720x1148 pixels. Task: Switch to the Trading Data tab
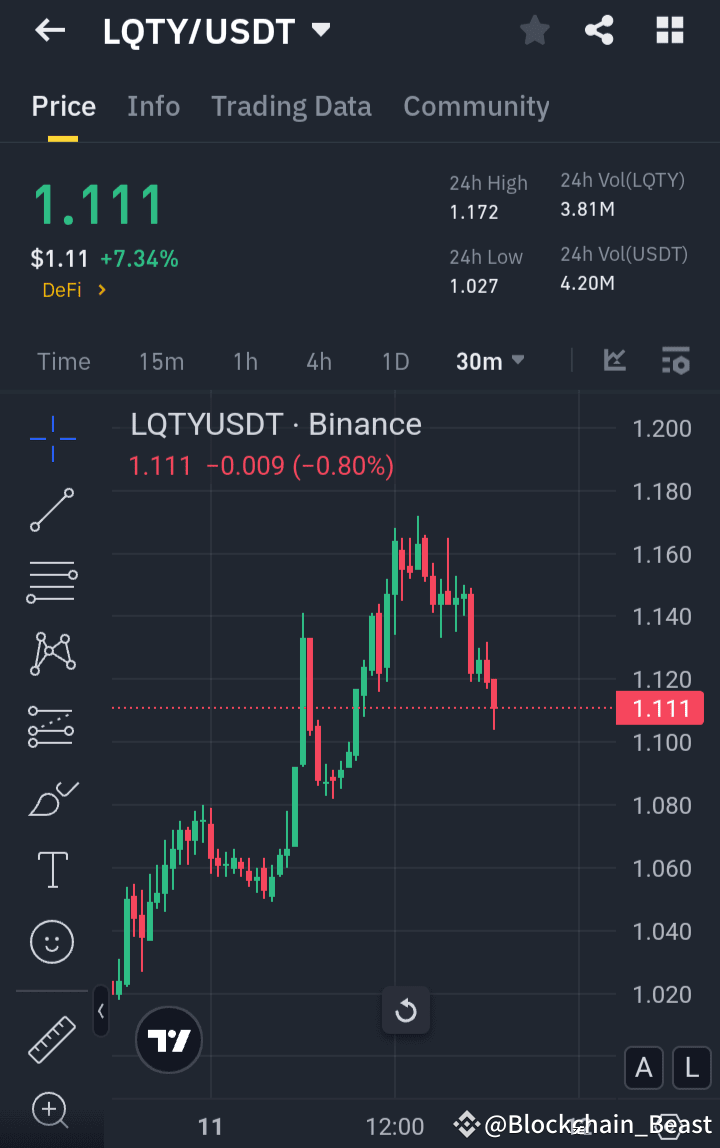[x=291, y=106]
